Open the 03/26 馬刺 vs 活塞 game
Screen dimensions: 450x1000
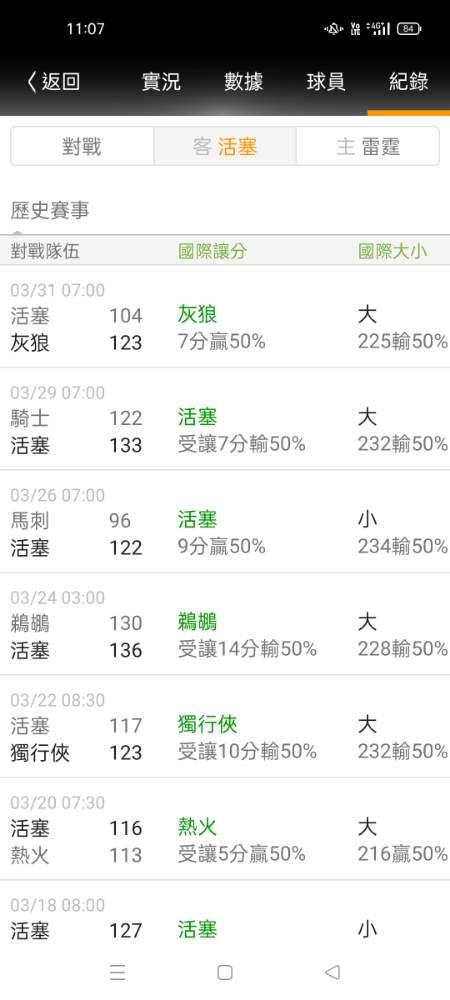(x=225, y=522)
